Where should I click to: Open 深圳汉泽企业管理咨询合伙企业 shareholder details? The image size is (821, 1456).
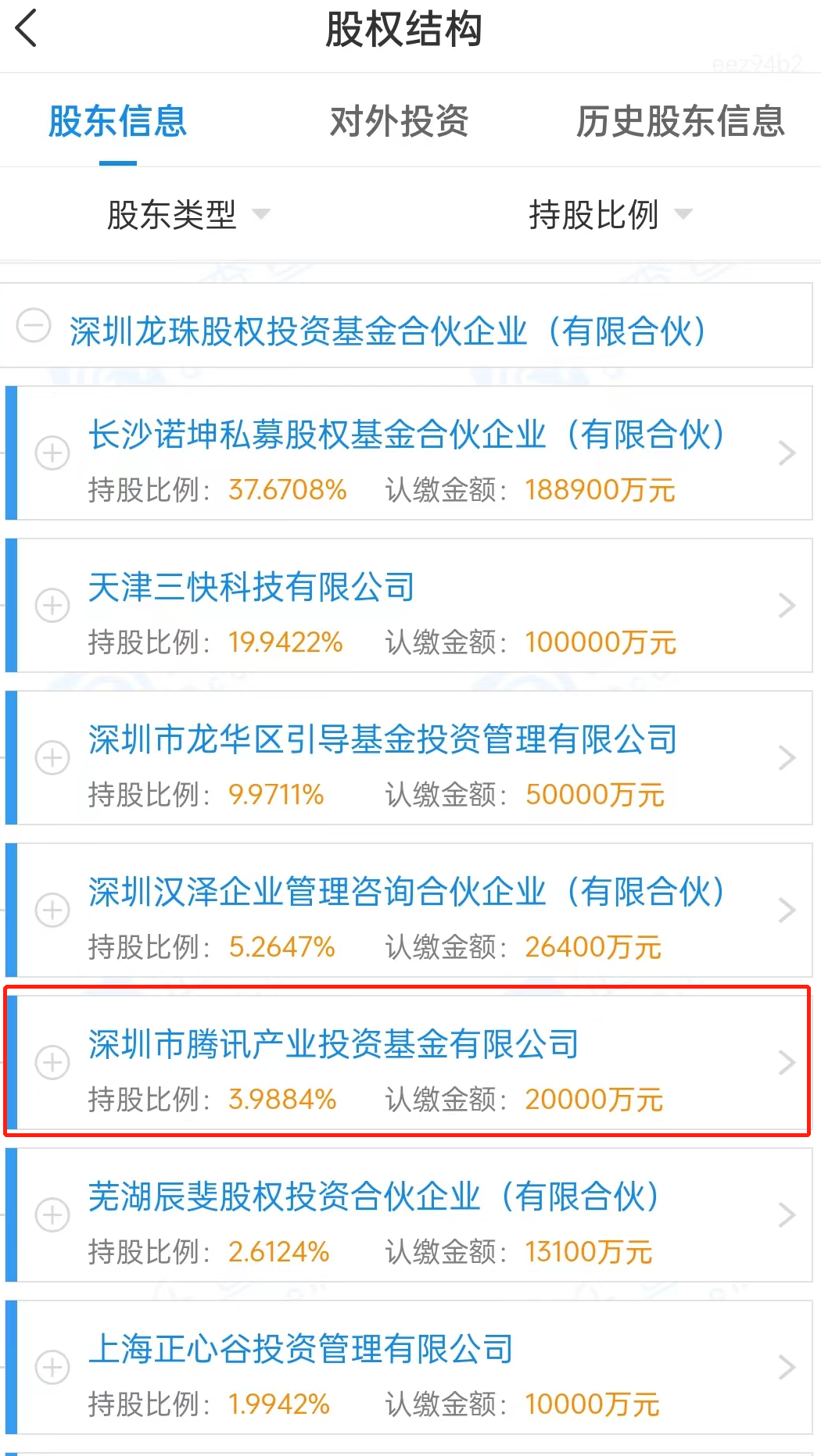(787, 910)
